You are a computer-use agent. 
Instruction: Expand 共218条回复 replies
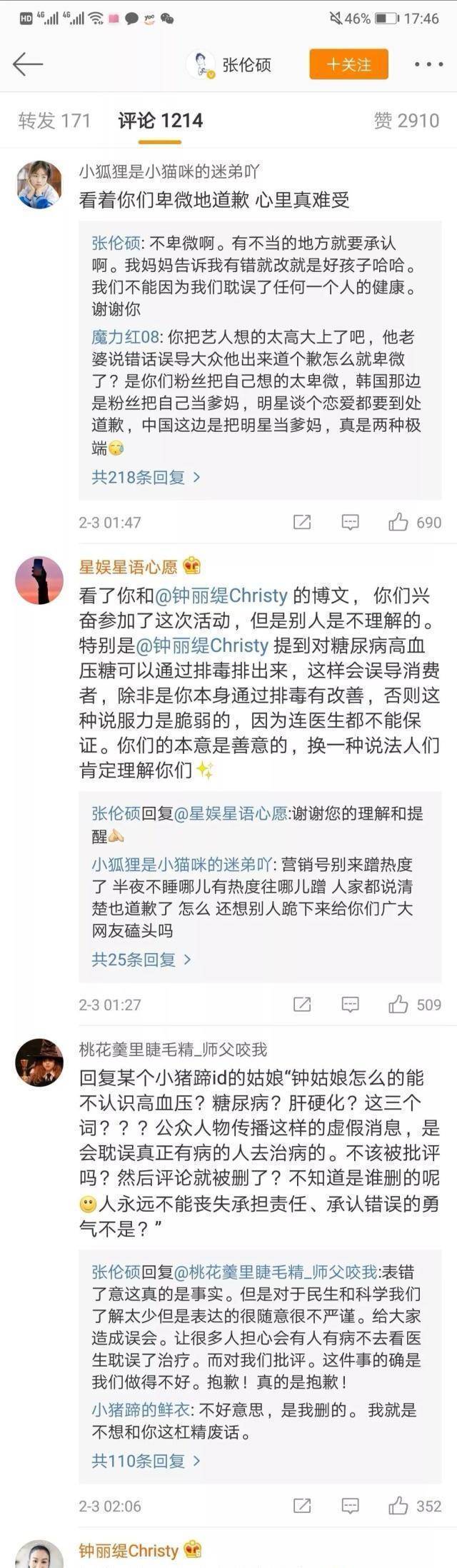(146, 477)
